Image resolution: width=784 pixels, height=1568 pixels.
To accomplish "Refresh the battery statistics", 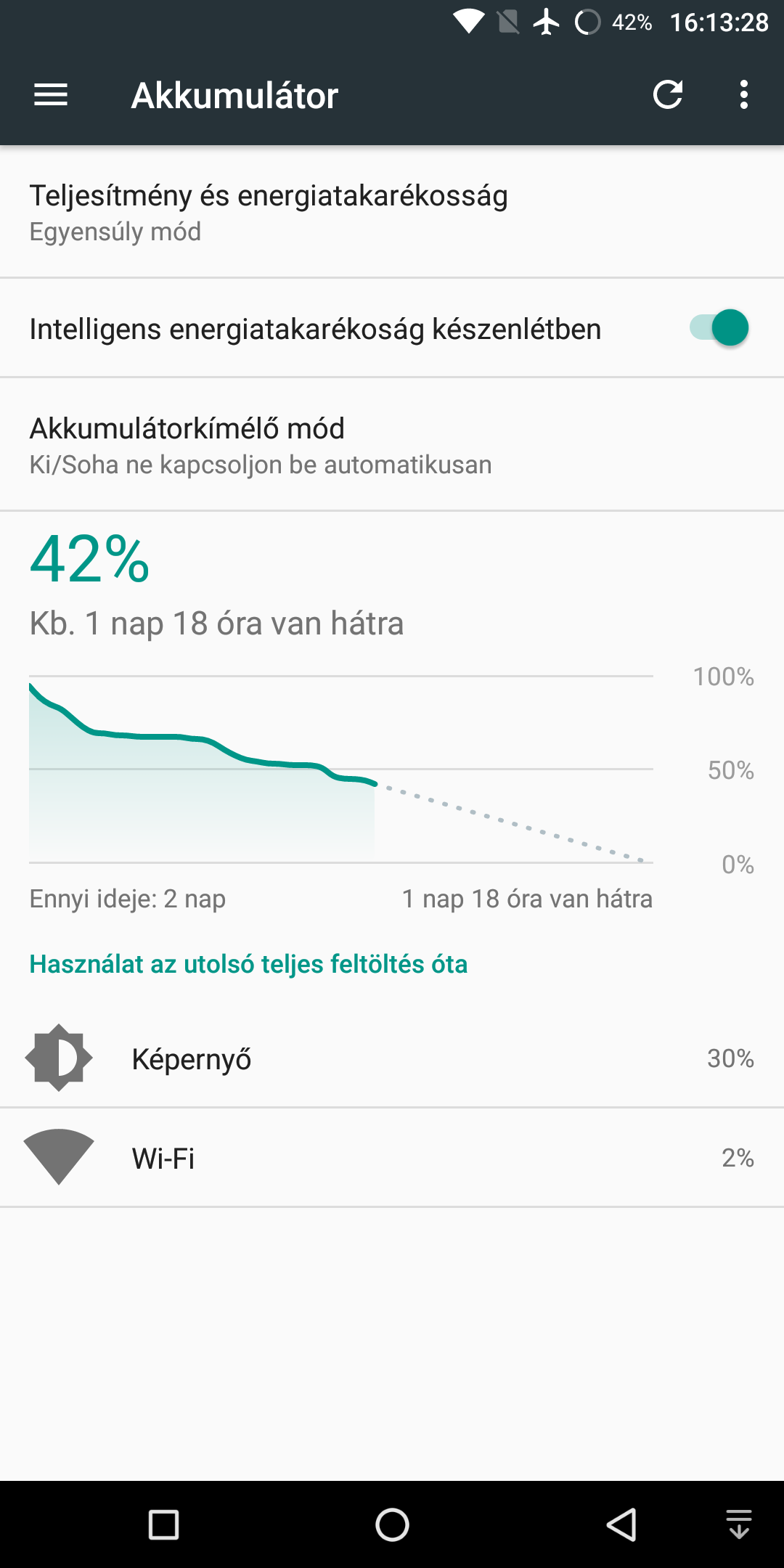I will [668, 94].
